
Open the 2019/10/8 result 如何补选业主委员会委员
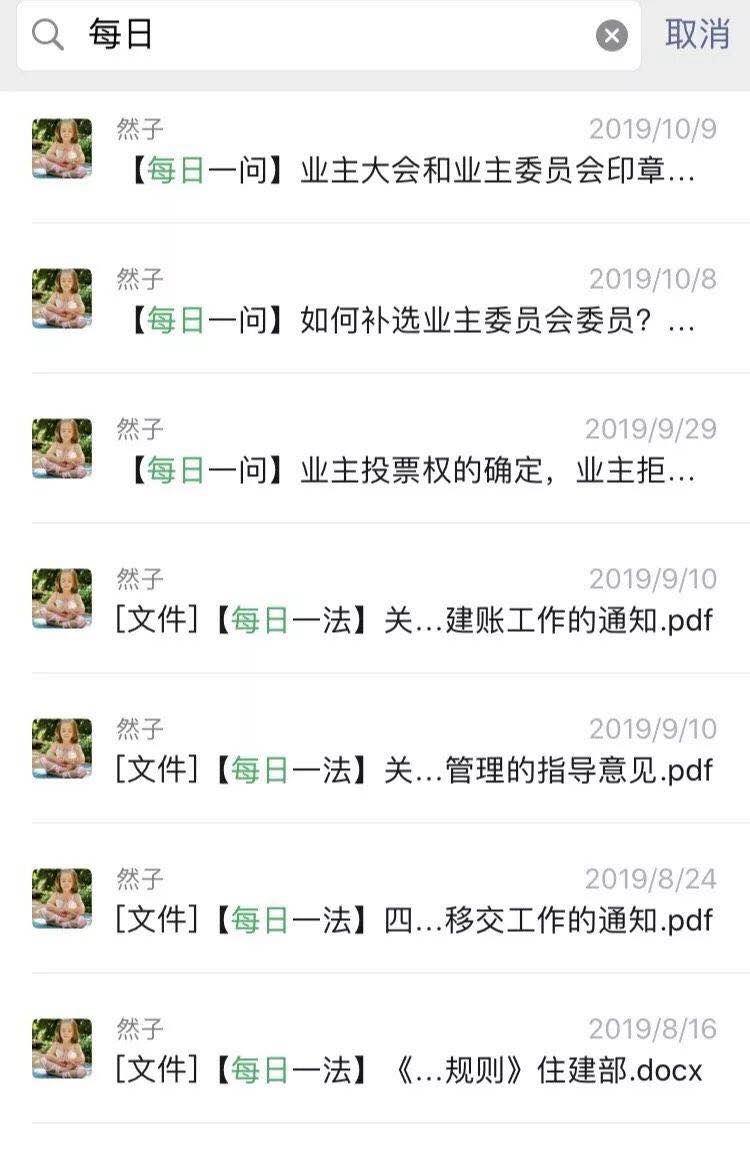(410, 321)
